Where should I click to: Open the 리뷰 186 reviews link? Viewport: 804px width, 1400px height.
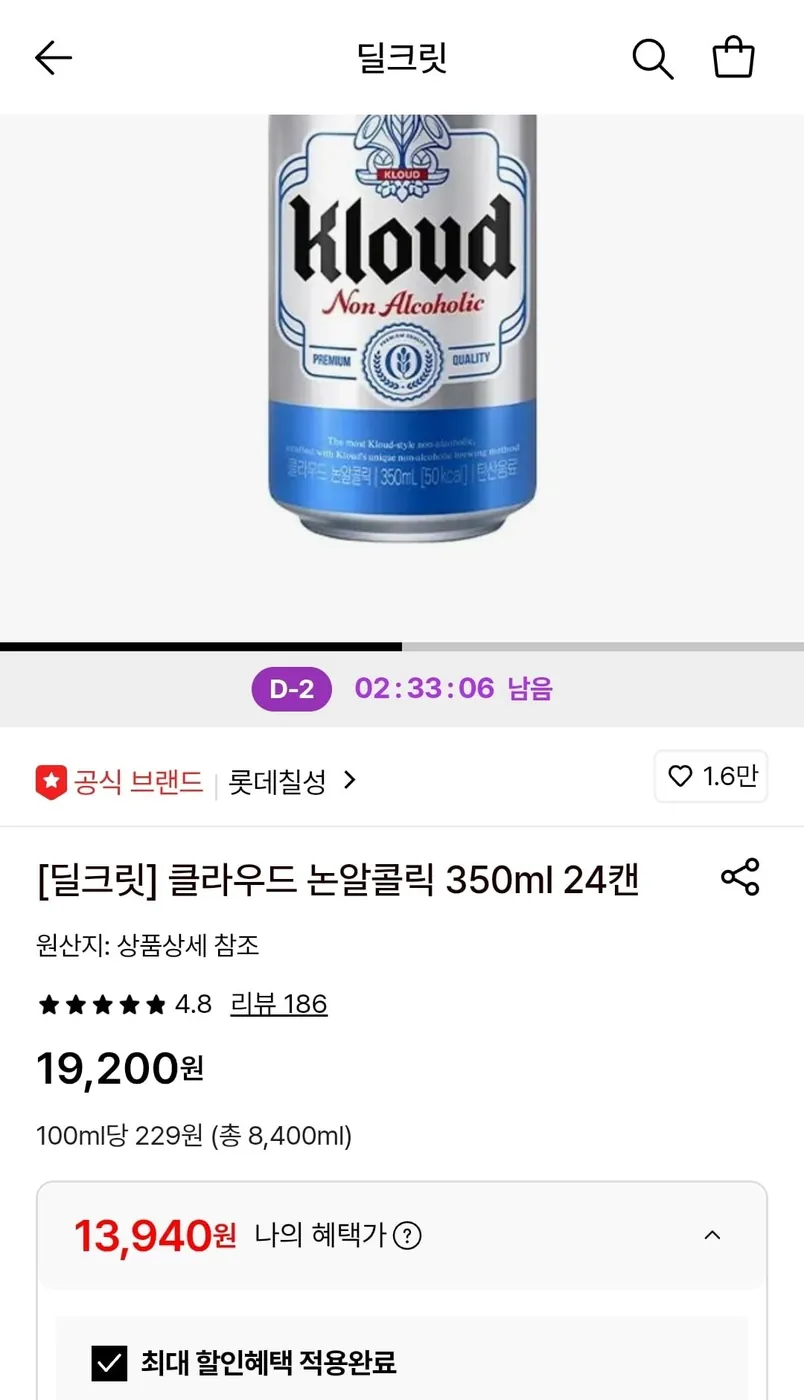(279, 1004)
